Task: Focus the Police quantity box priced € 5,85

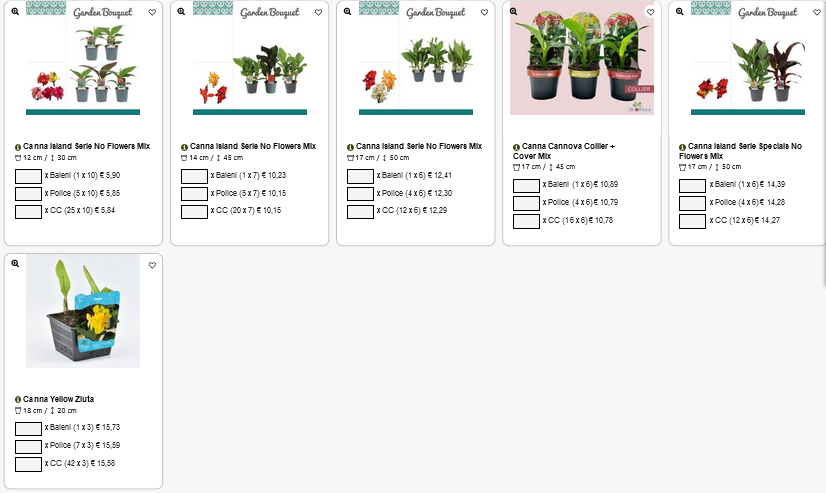Action: 29,194
